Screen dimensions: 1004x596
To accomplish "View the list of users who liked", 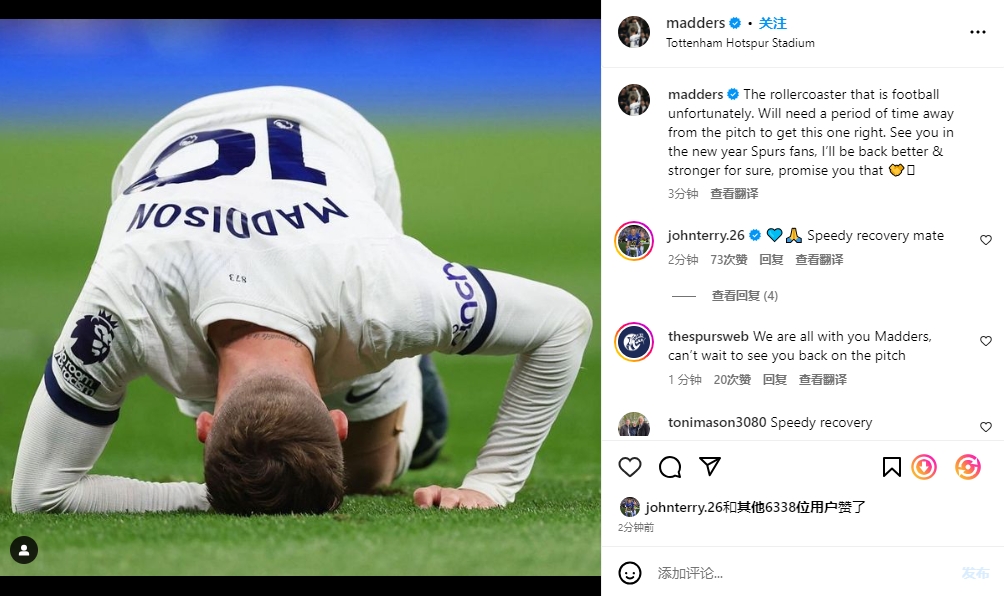I will click(x=755, y=507).
